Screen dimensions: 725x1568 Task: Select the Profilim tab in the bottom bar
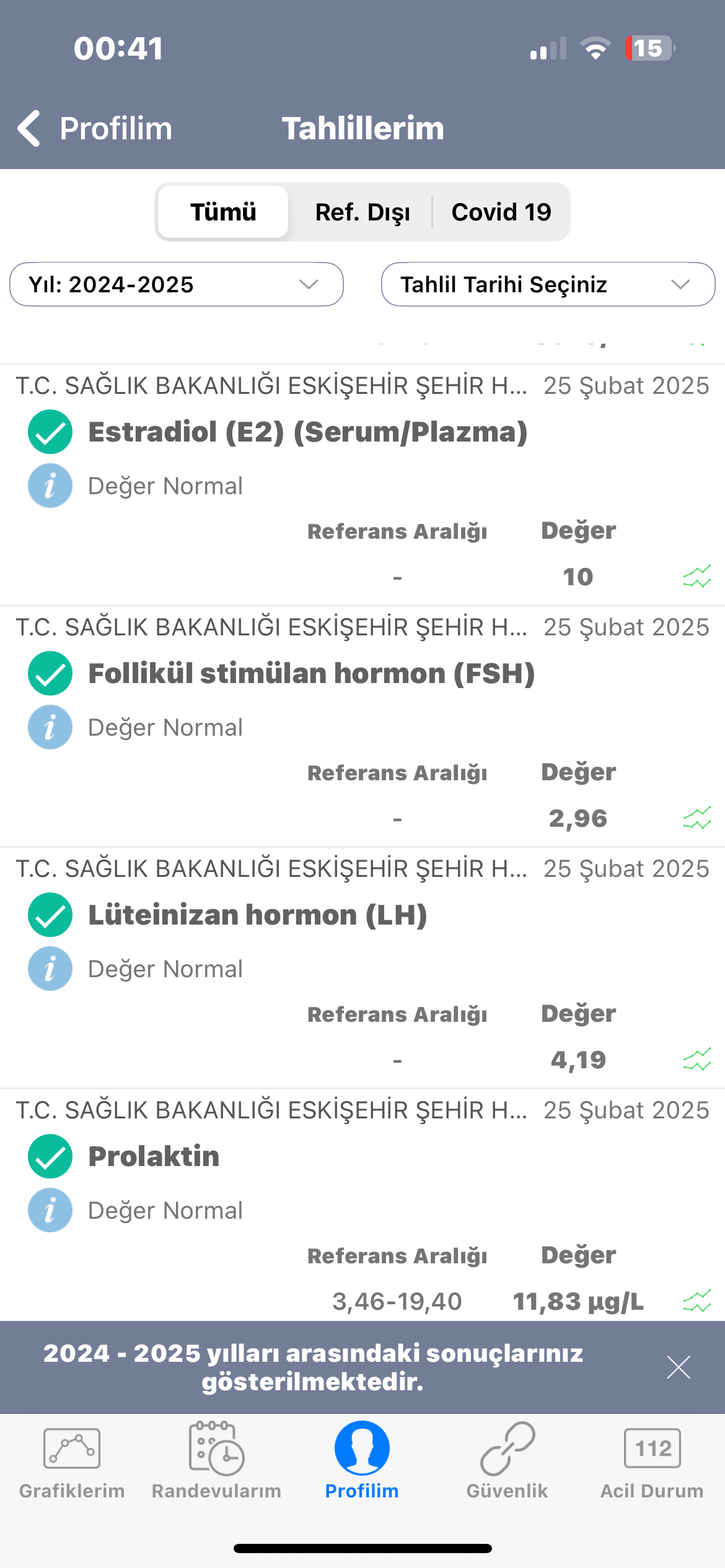point(362,1461)
